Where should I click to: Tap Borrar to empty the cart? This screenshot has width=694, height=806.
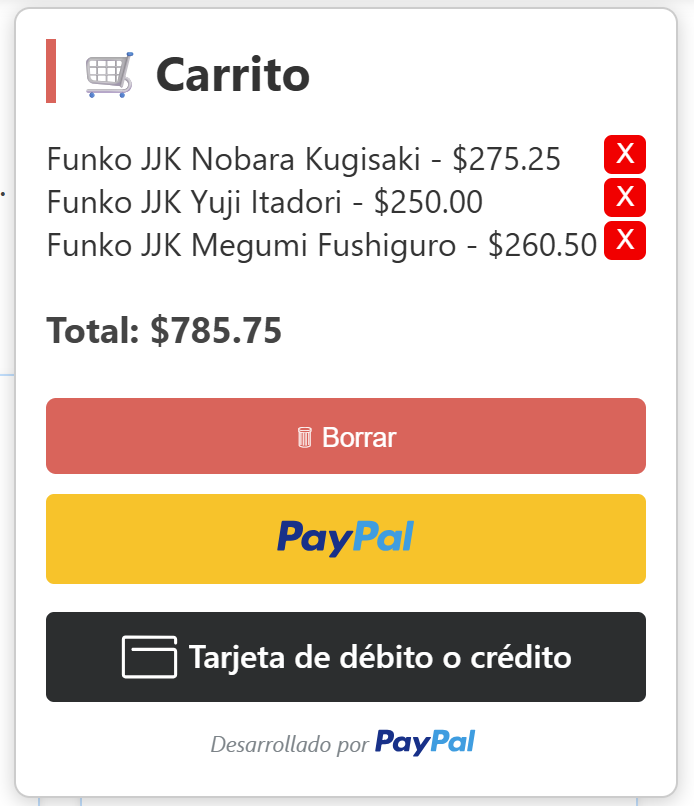(346, 436)
